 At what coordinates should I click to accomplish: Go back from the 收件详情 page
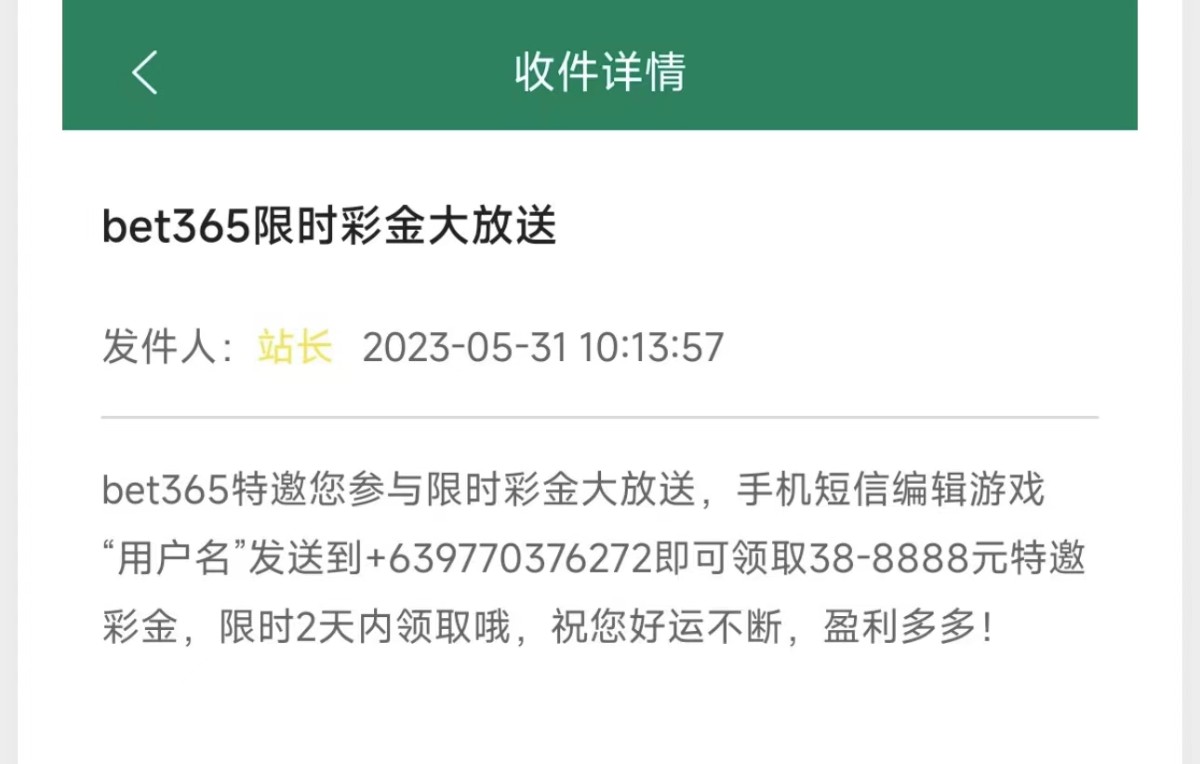tap(145, 73)
